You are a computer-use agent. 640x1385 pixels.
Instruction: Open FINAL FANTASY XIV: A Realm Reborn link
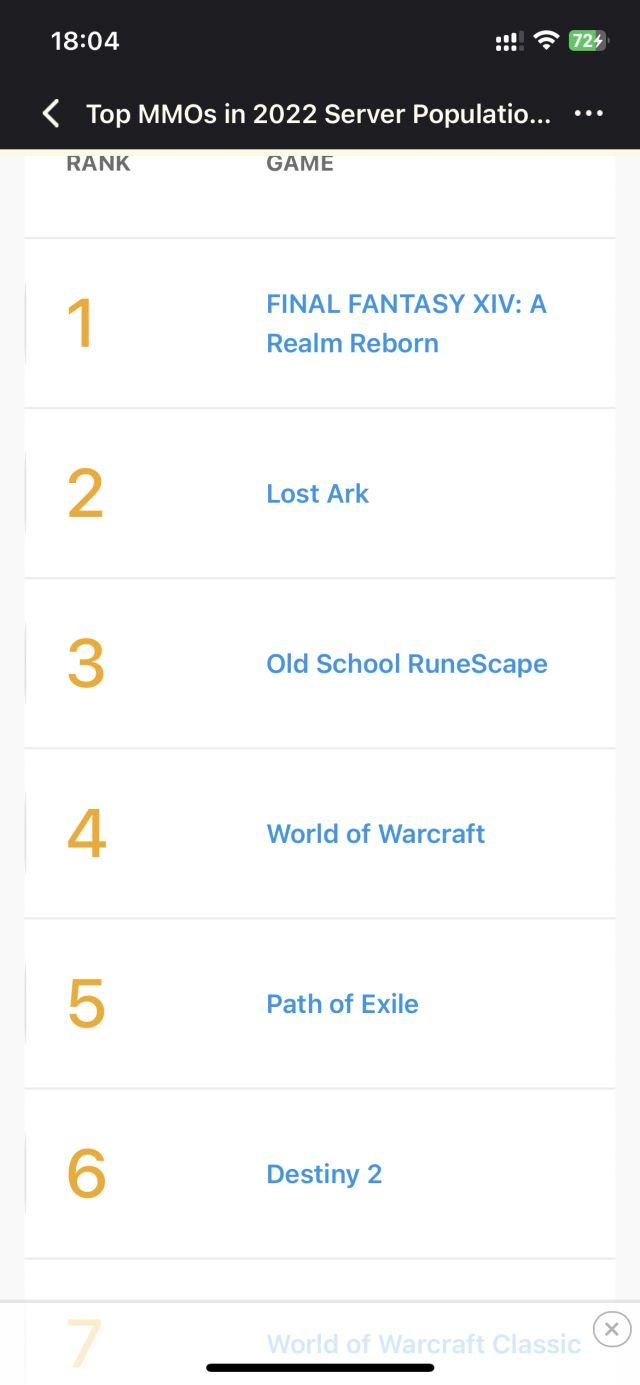[405, 323]
